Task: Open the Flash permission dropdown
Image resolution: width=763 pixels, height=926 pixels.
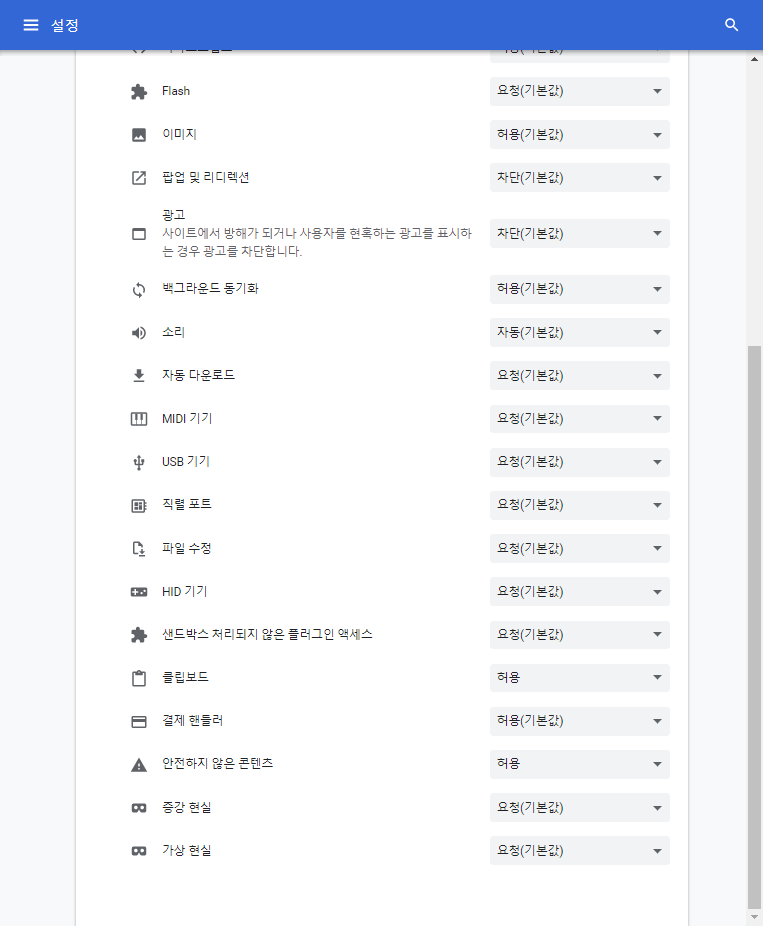Action: 579,91
